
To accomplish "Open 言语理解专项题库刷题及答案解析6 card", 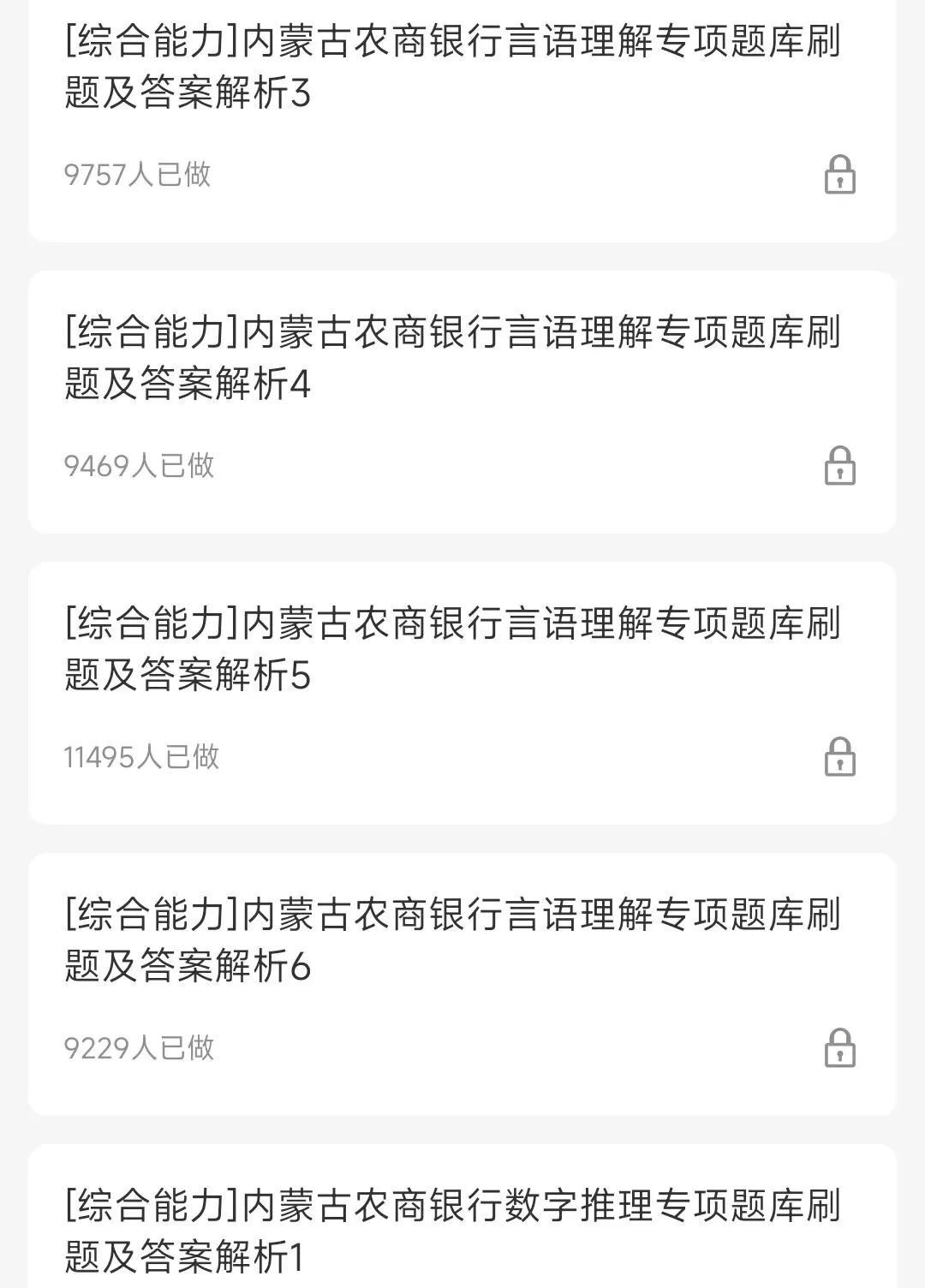I will pos(454,940).
